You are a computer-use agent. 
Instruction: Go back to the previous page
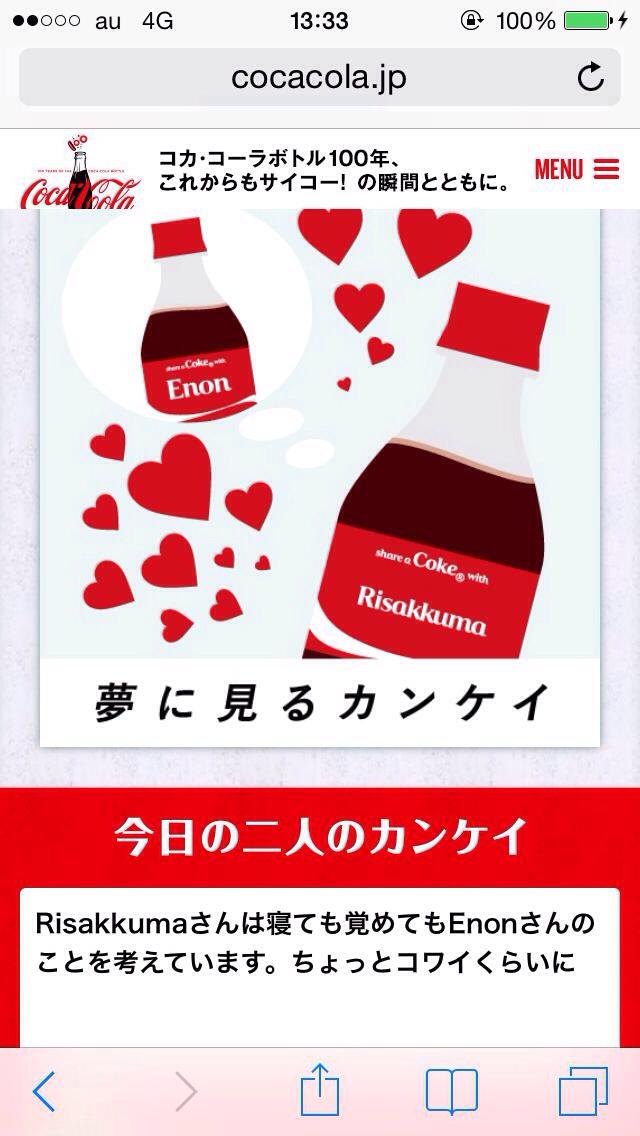(43, 1092)
